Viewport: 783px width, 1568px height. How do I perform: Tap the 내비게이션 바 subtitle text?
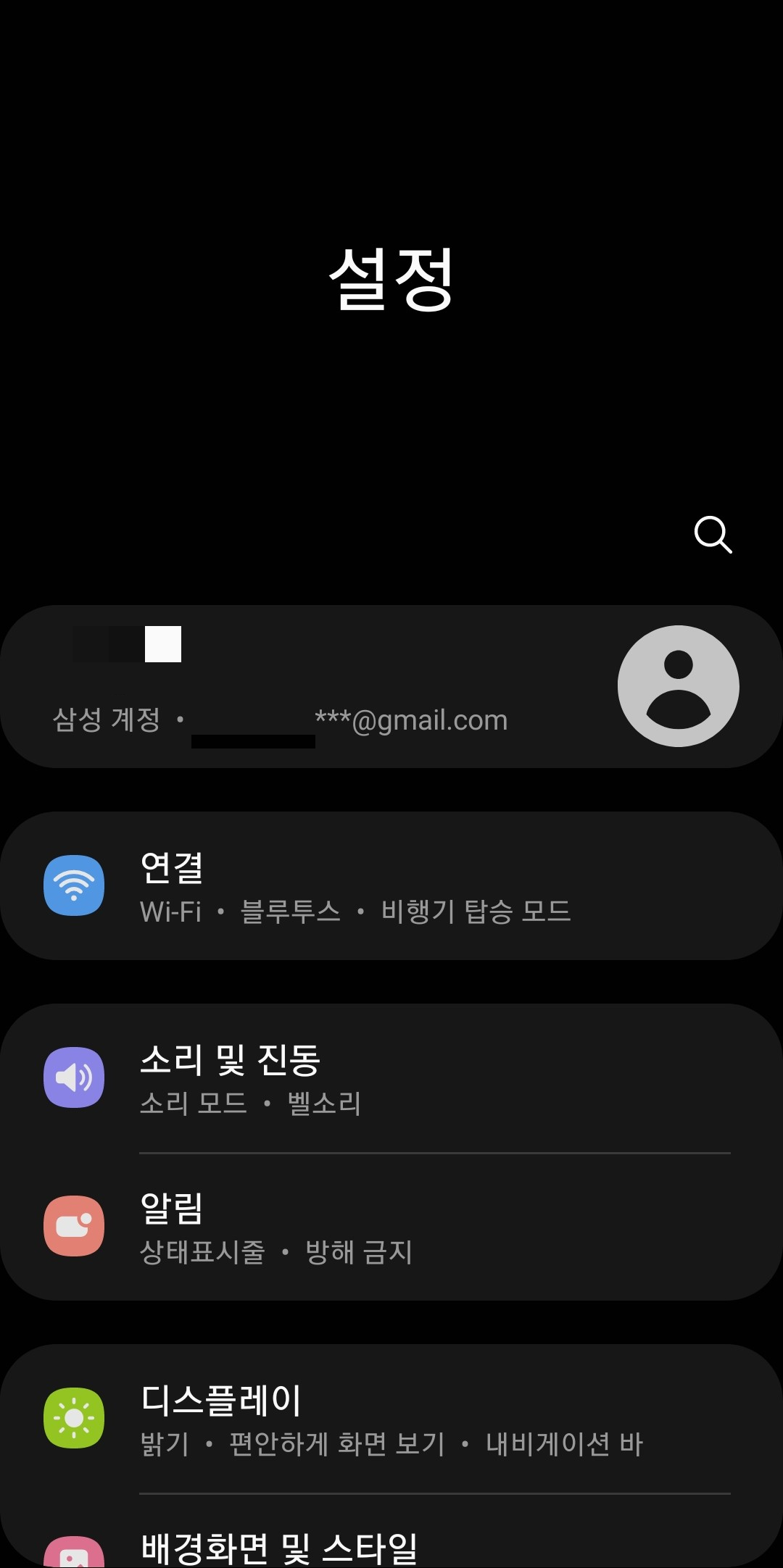[565, 1444]
